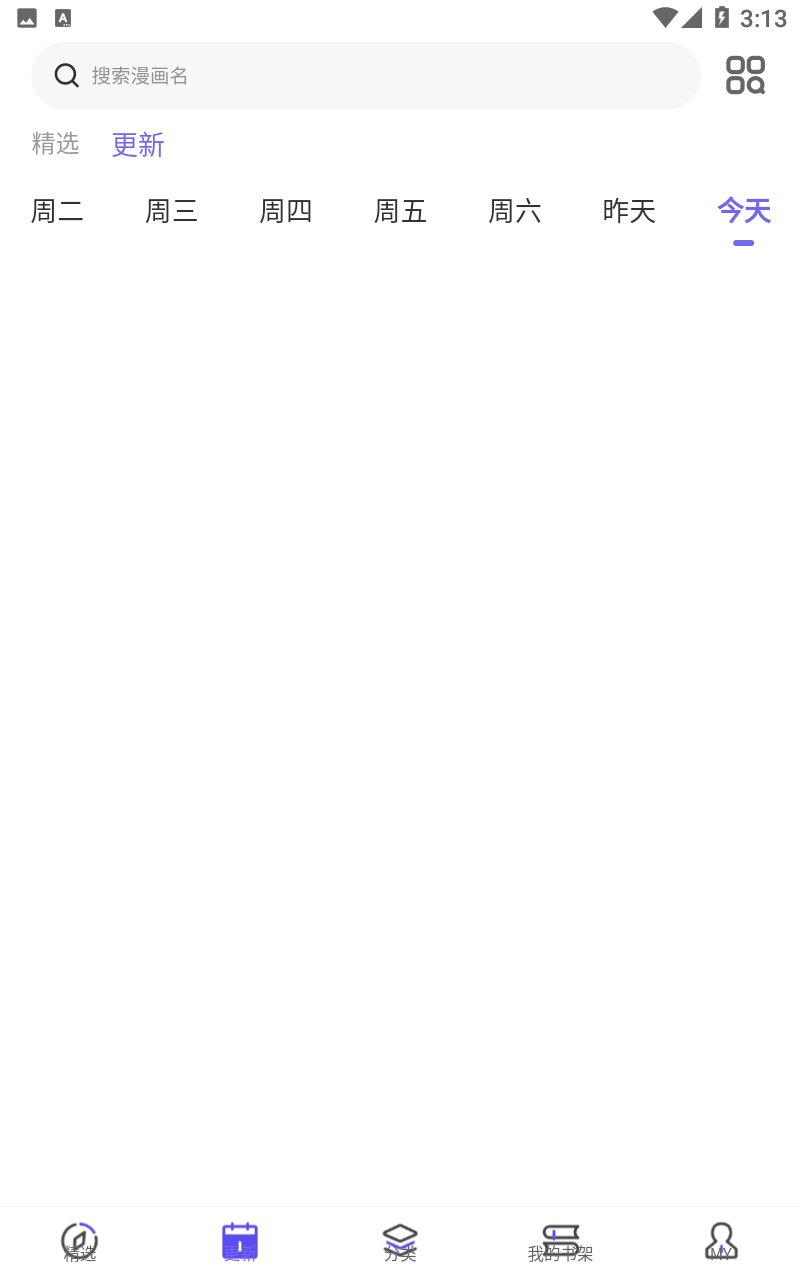
Task: Show updates for 周三
Action: [x=172, y=211]
